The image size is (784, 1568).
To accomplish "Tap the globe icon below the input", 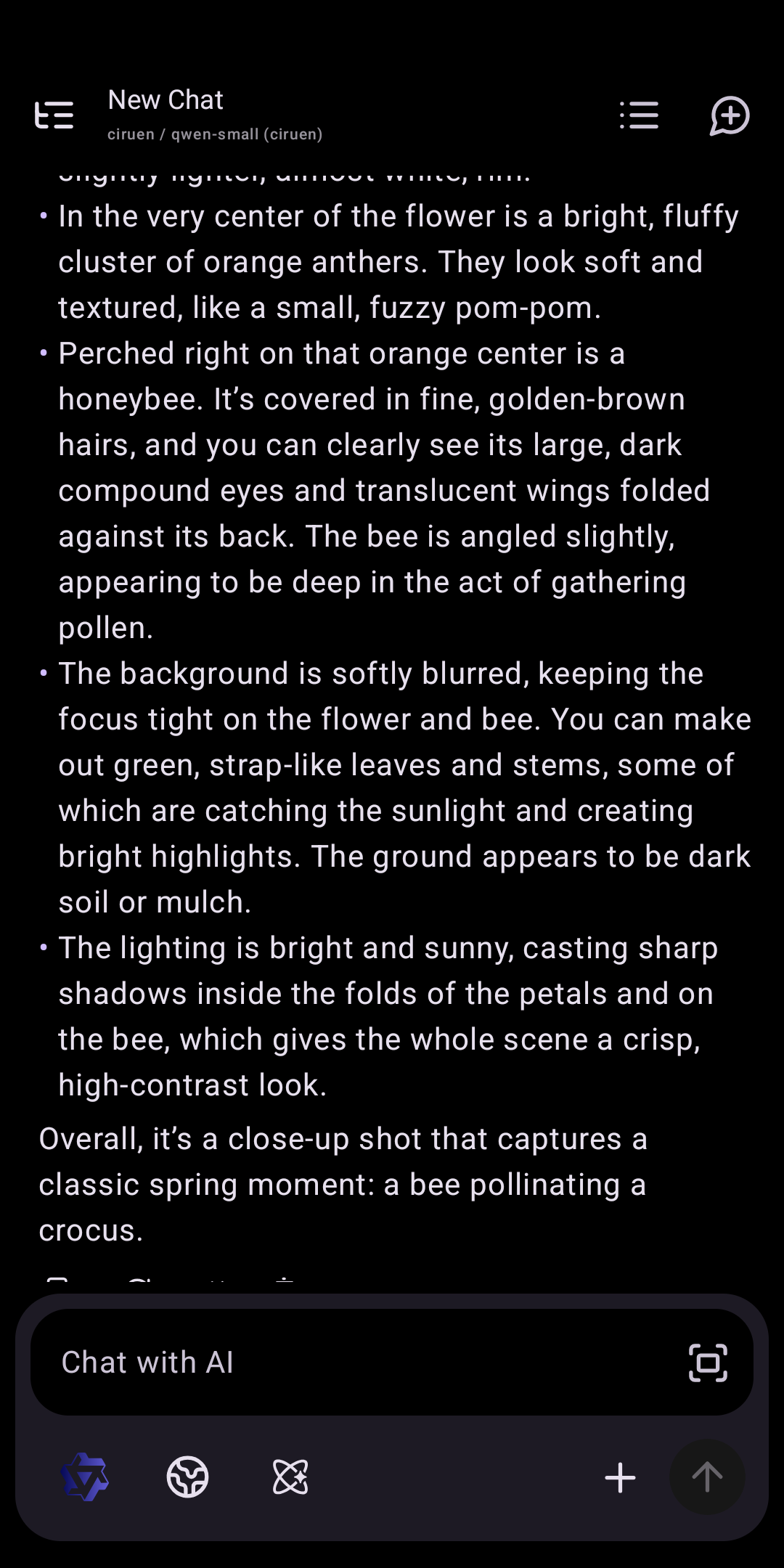I will point(188,1477).
